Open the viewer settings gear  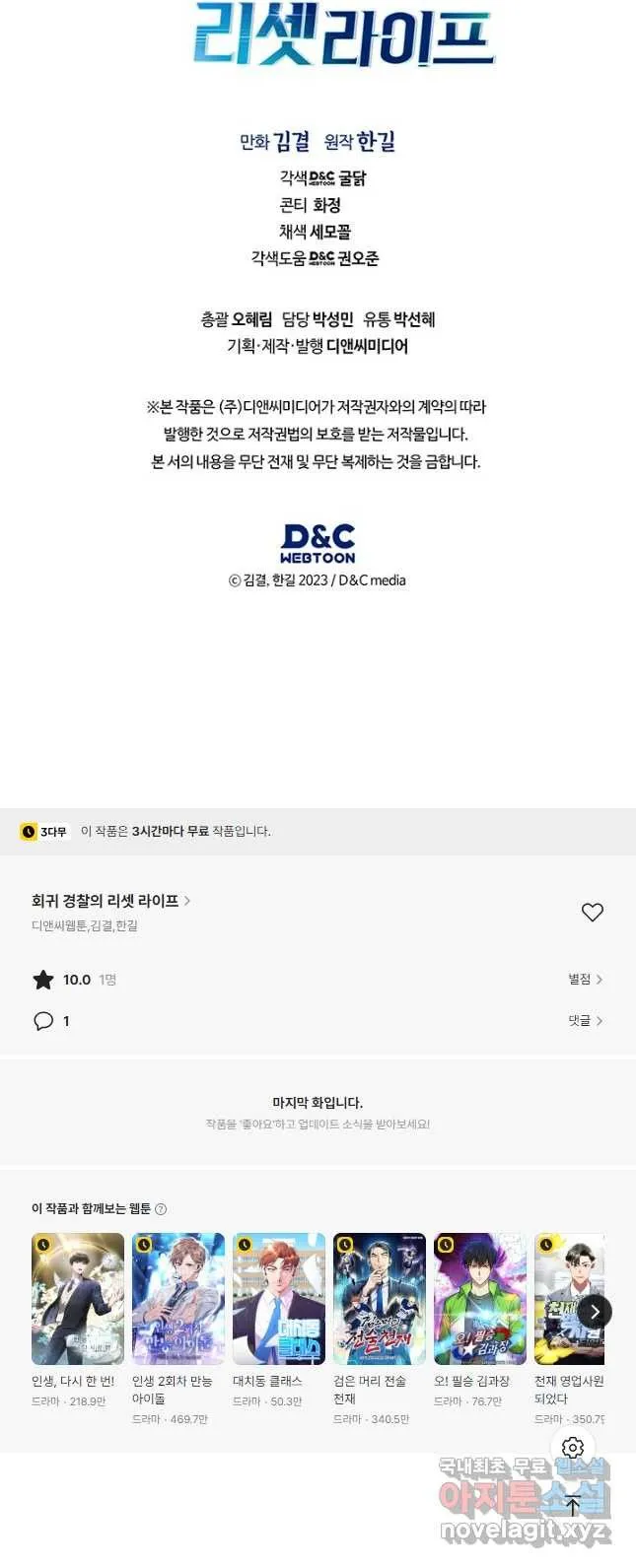tap(573, 1447)
